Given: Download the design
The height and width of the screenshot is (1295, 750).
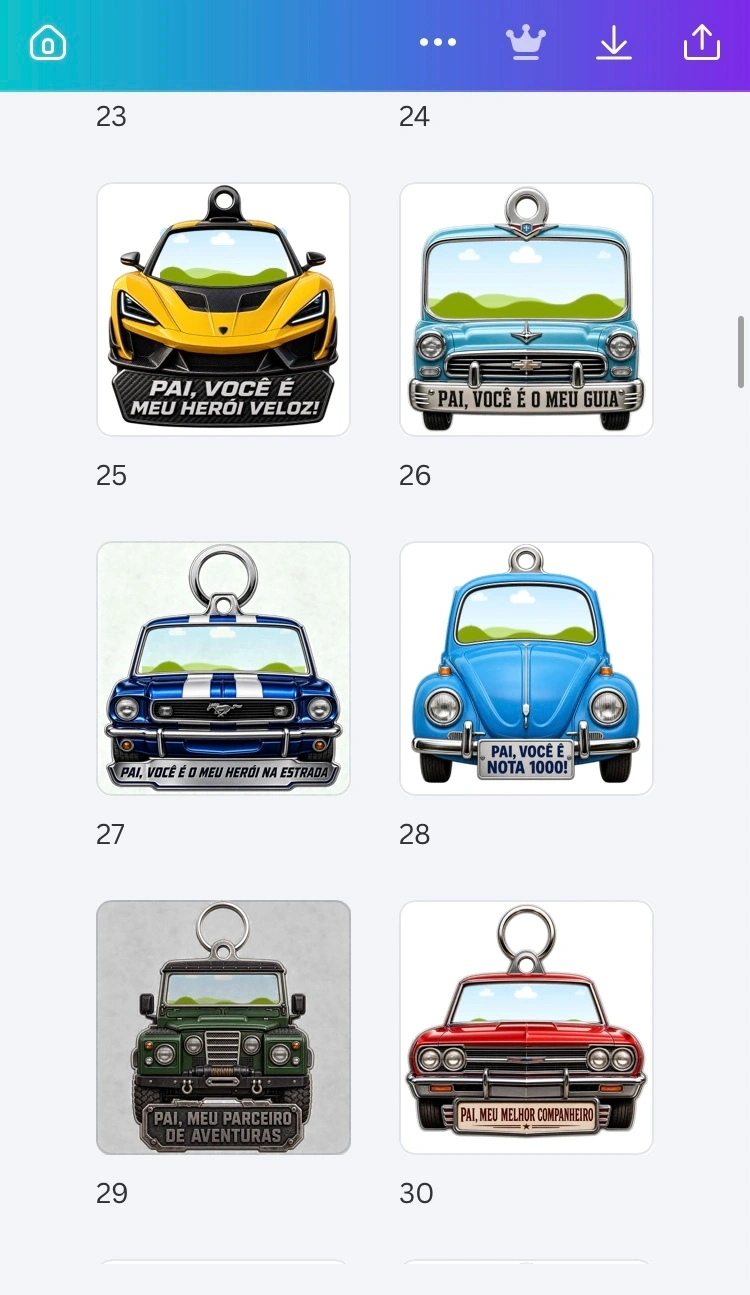Looking at the screenshot, I should [614, 43].
